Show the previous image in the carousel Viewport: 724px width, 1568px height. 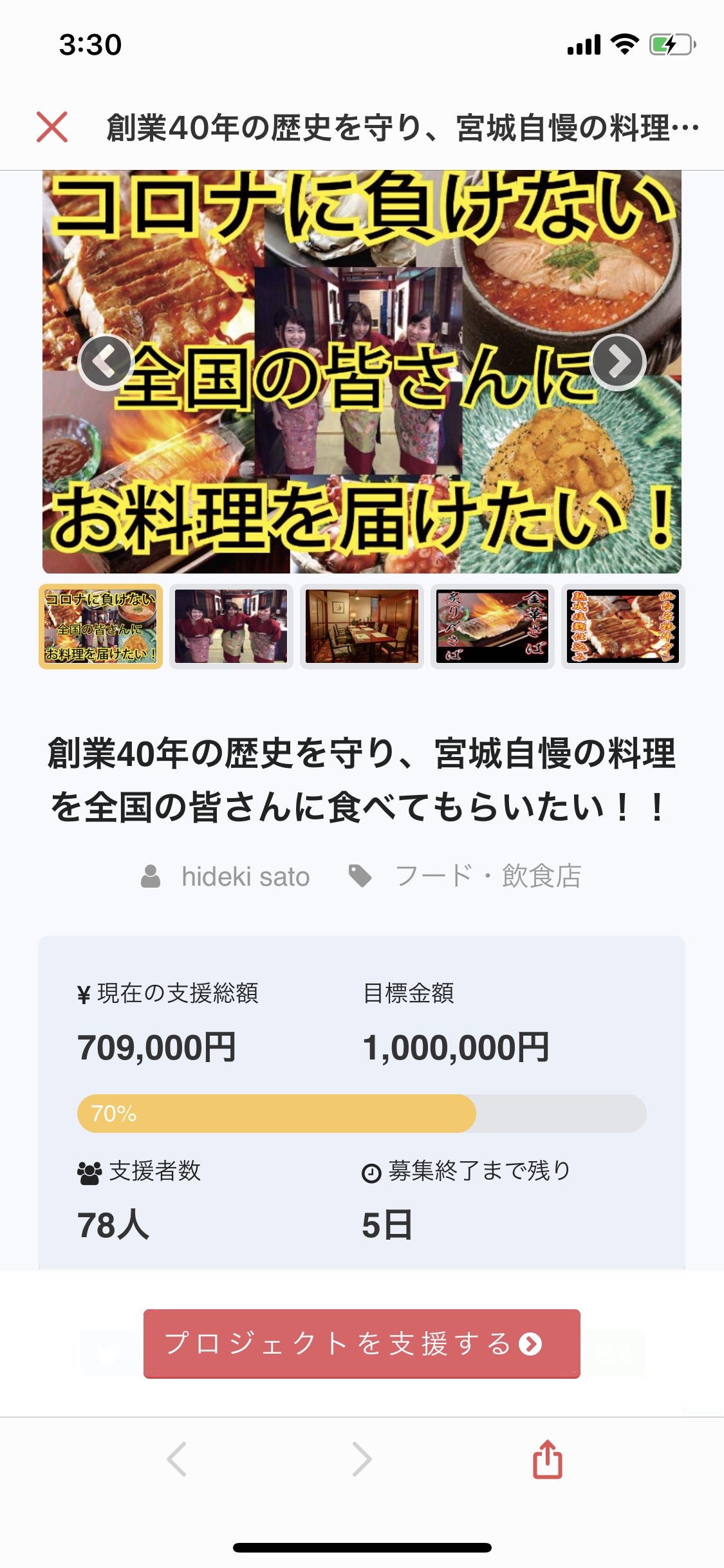(106, 362)
